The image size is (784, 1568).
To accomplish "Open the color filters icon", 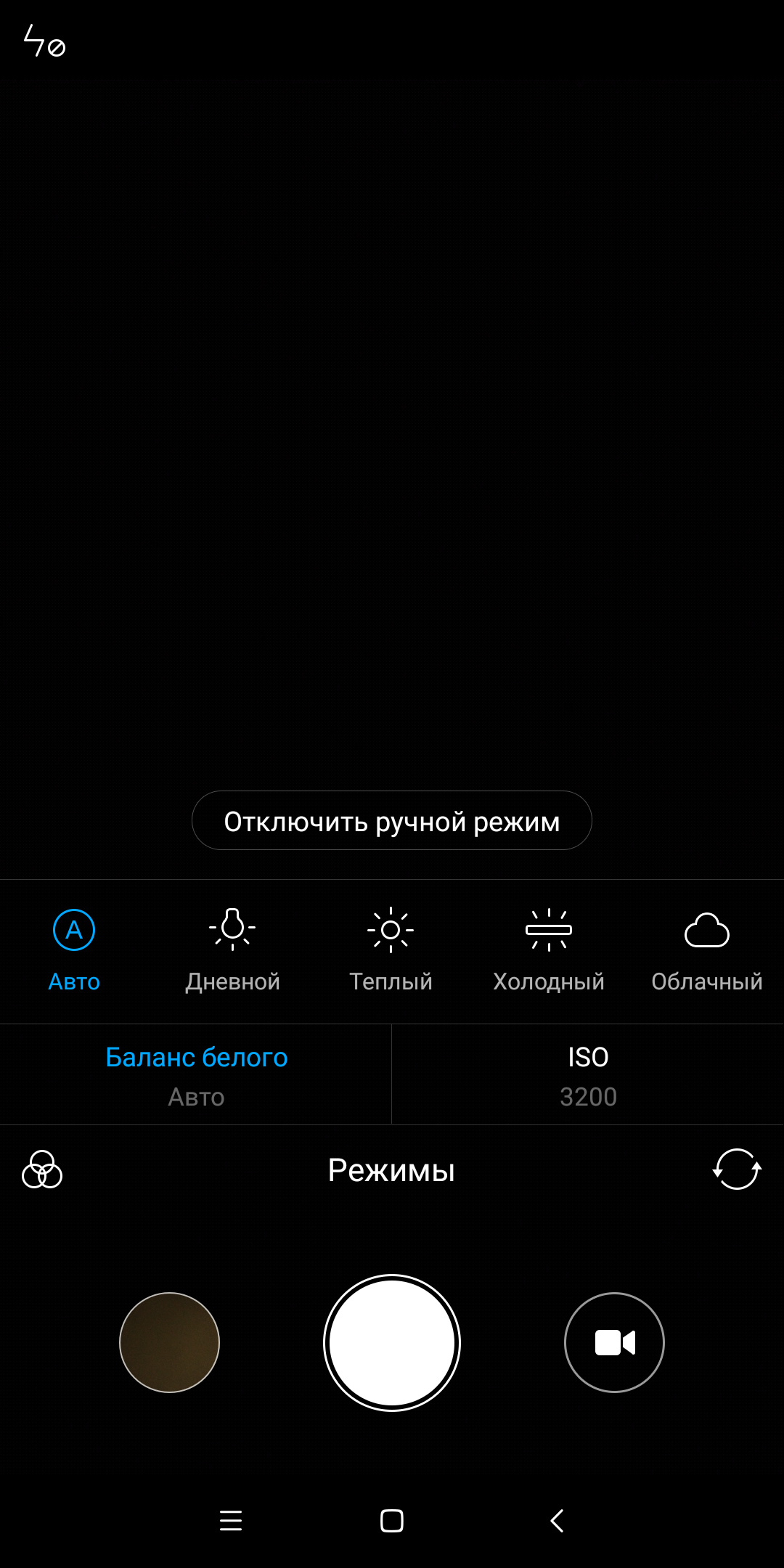I will pos(42,1169).
